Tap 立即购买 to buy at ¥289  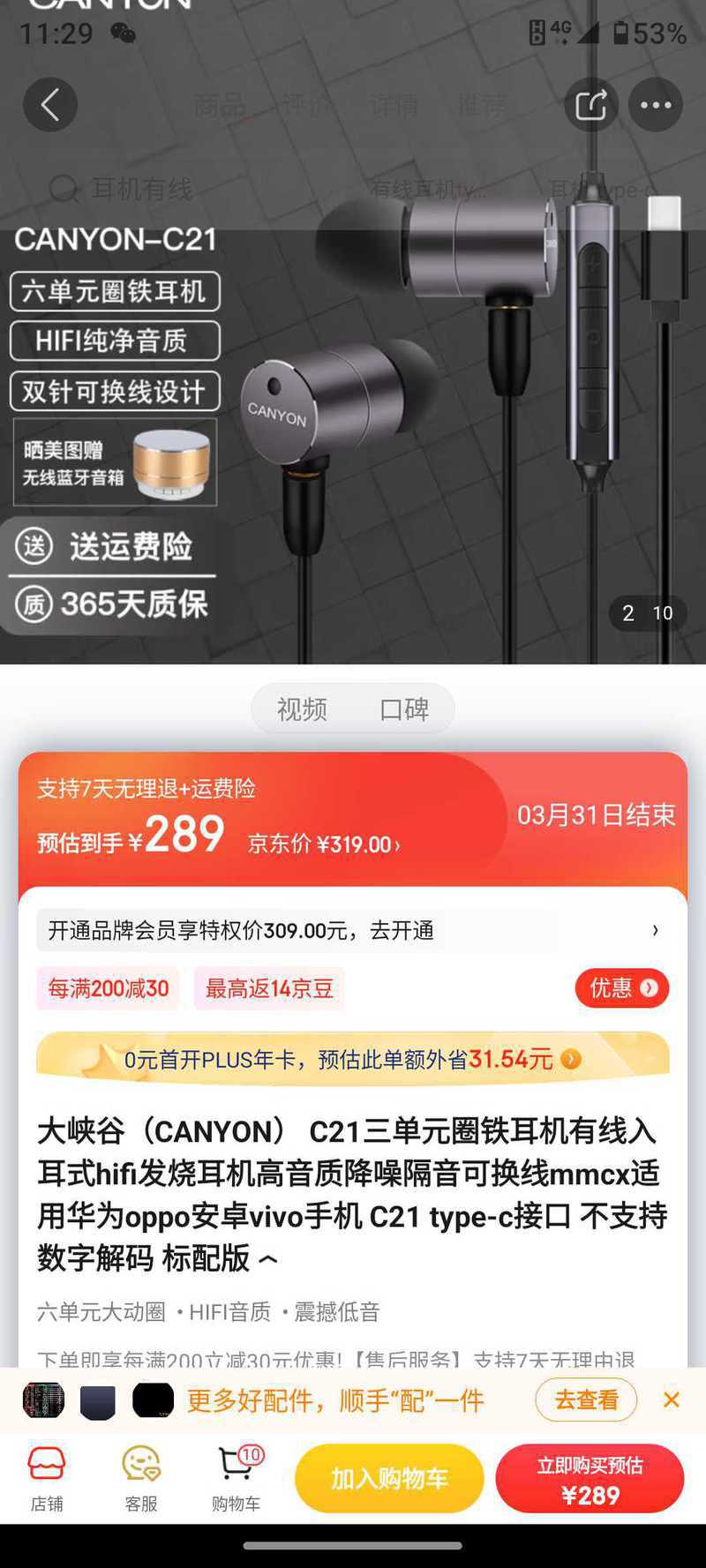coord(590,1478)
